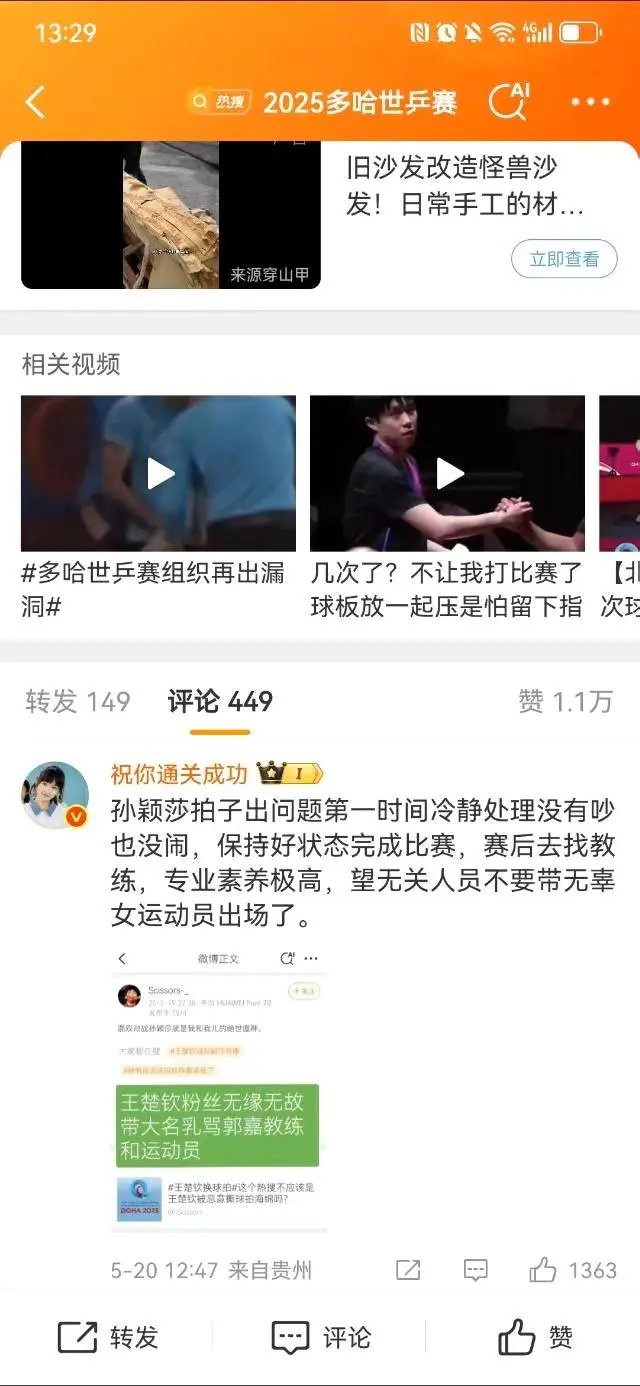Open the three-dot overflow menu
Screen dimensions: 640x1386
[x=590, y=102]
